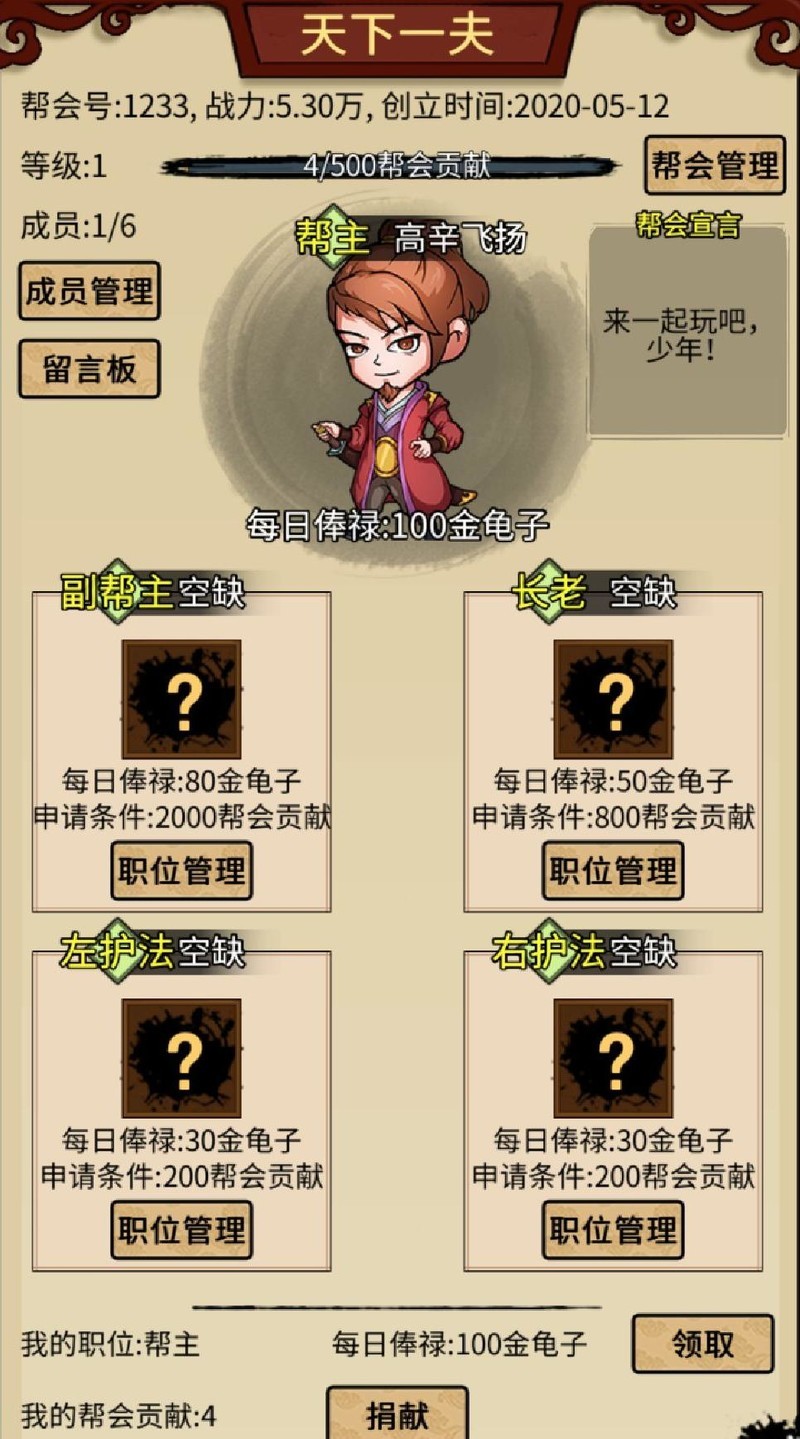Open 成员管理 member management
This screenshot has width=800, height=1439.
[89, 291]
